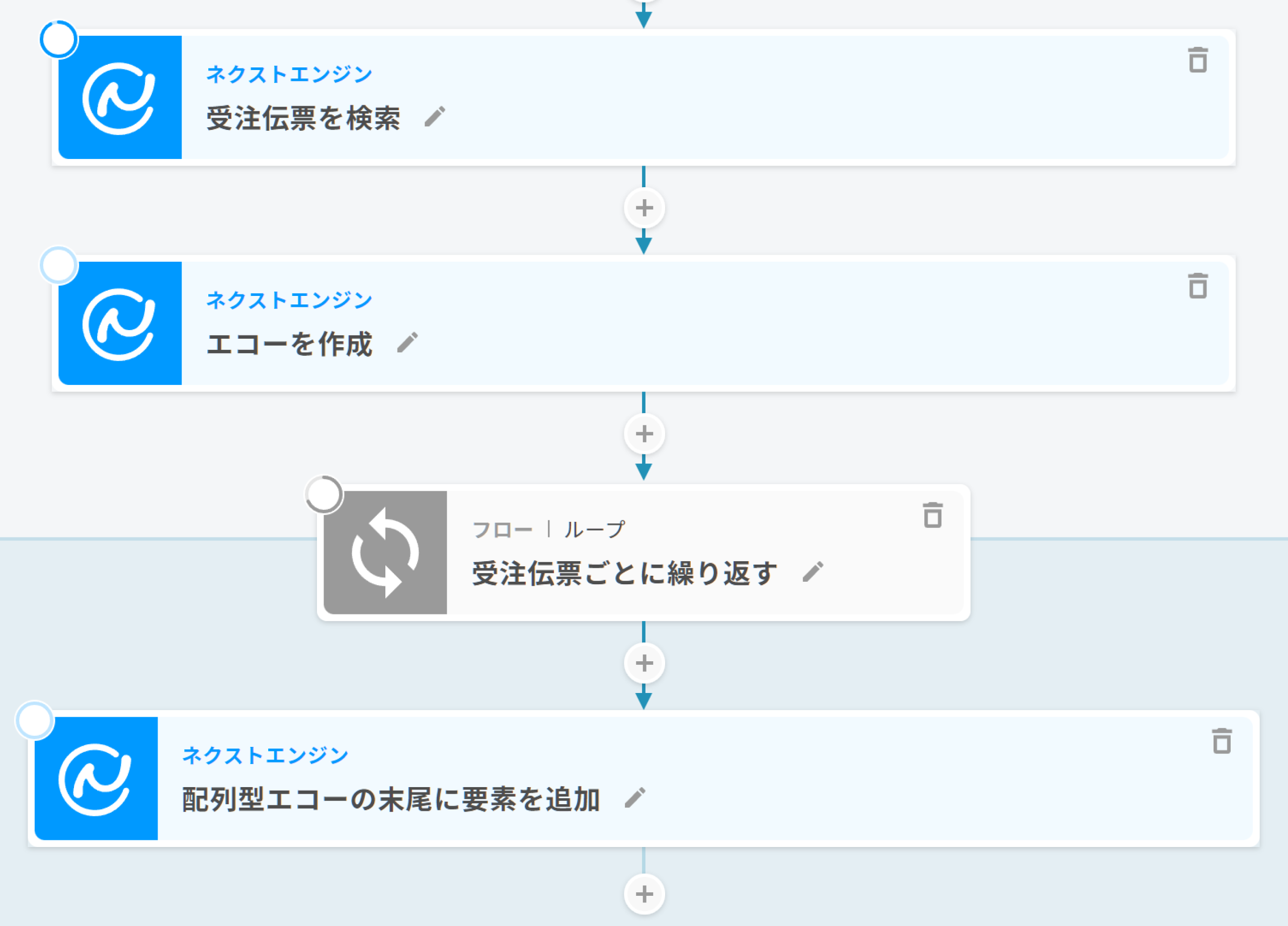Select the circle on the エコーを作成 step
This screenshot has height=926, width=1288.
(x=58, y=265)
